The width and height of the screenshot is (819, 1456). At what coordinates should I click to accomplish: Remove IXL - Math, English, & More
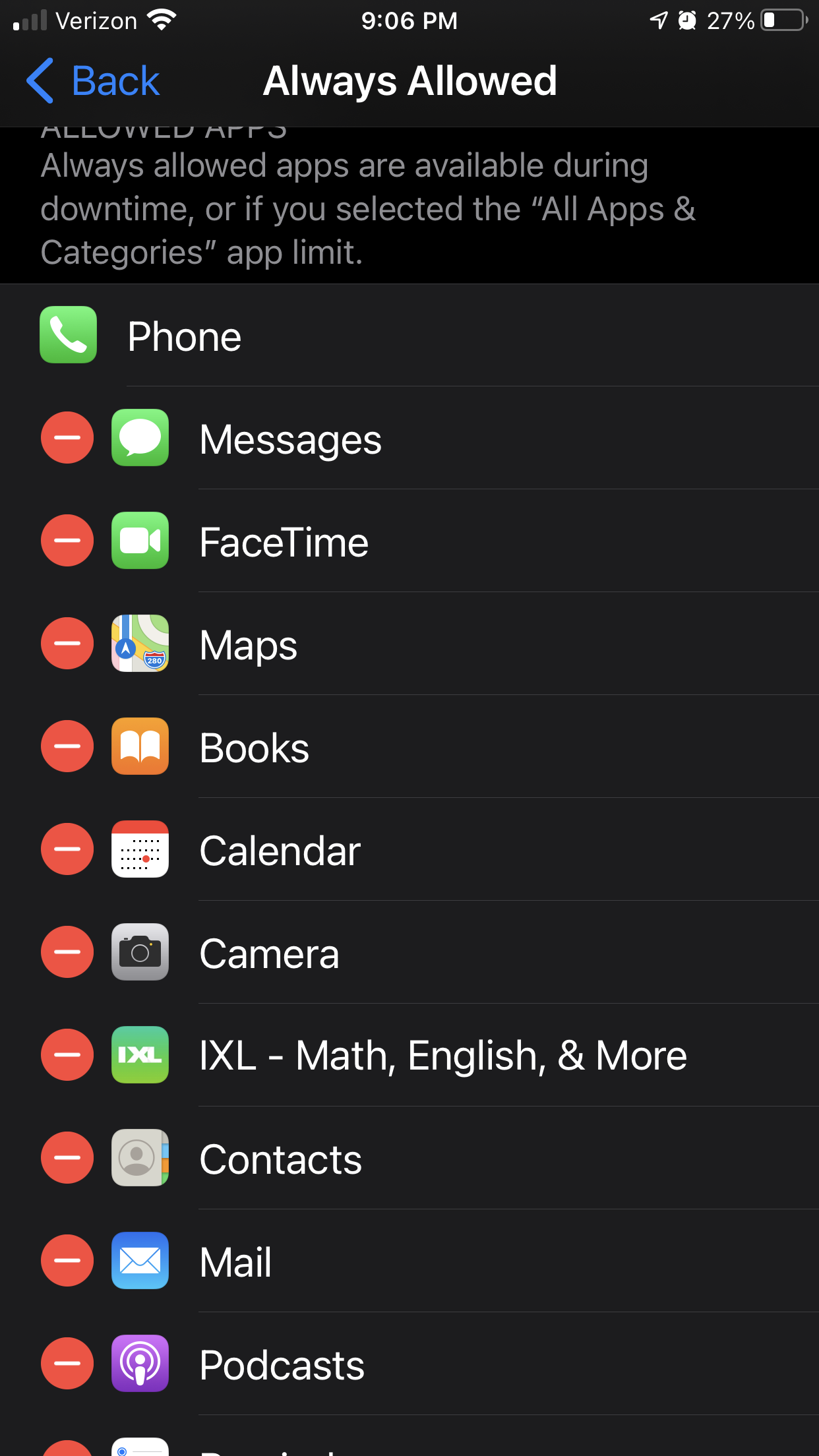[x=67, y=1055]
